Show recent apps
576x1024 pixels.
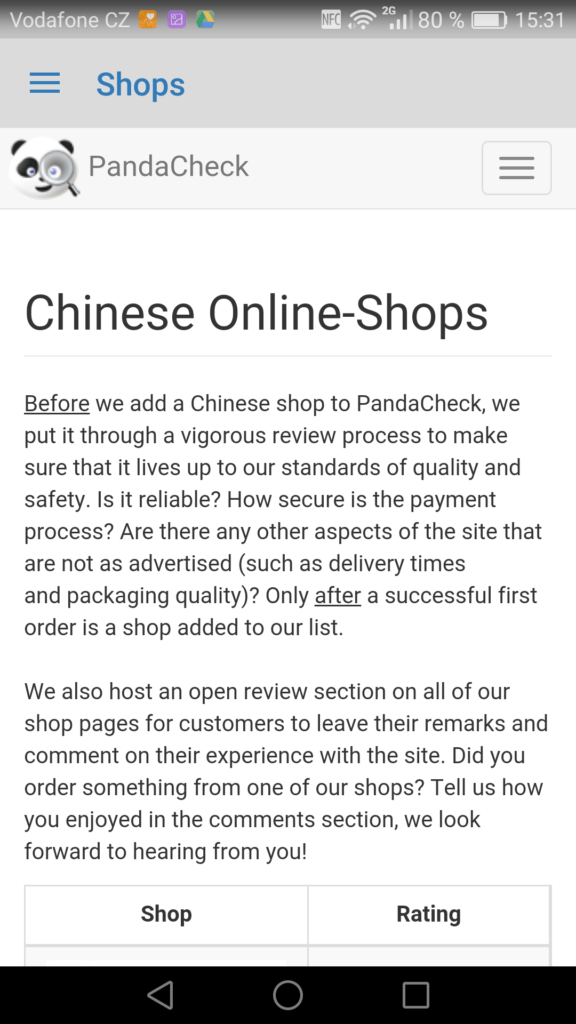[x=415, y=995]
